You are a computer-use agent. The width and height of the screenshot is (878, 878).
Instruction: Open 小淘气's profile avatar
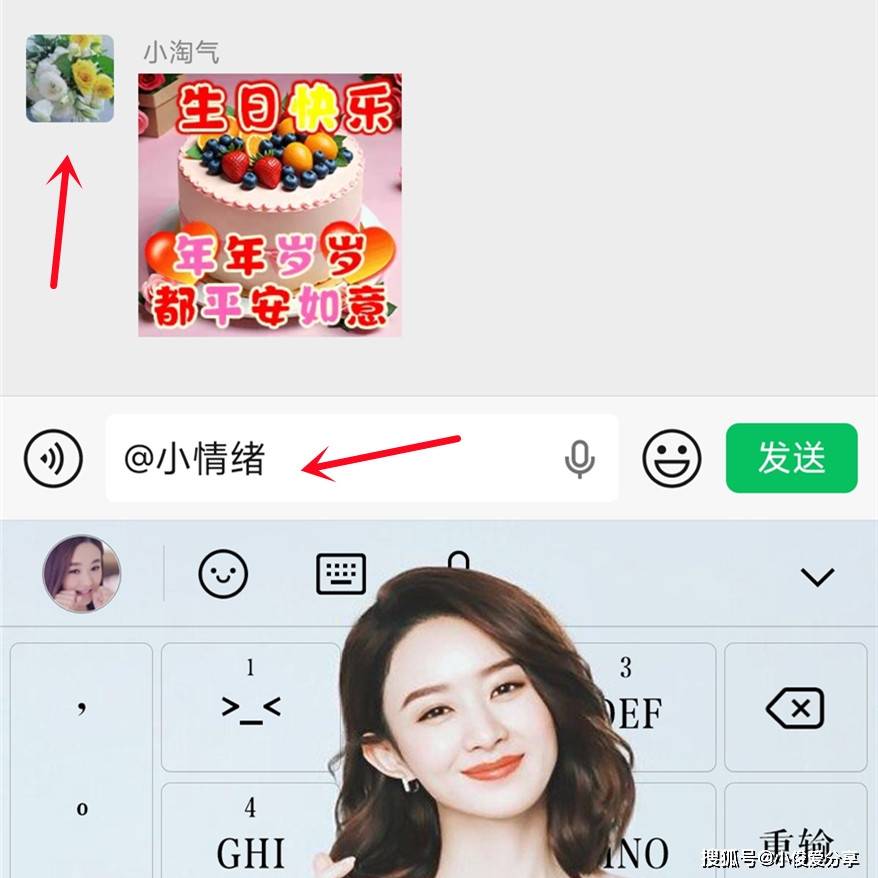[69, 78]
